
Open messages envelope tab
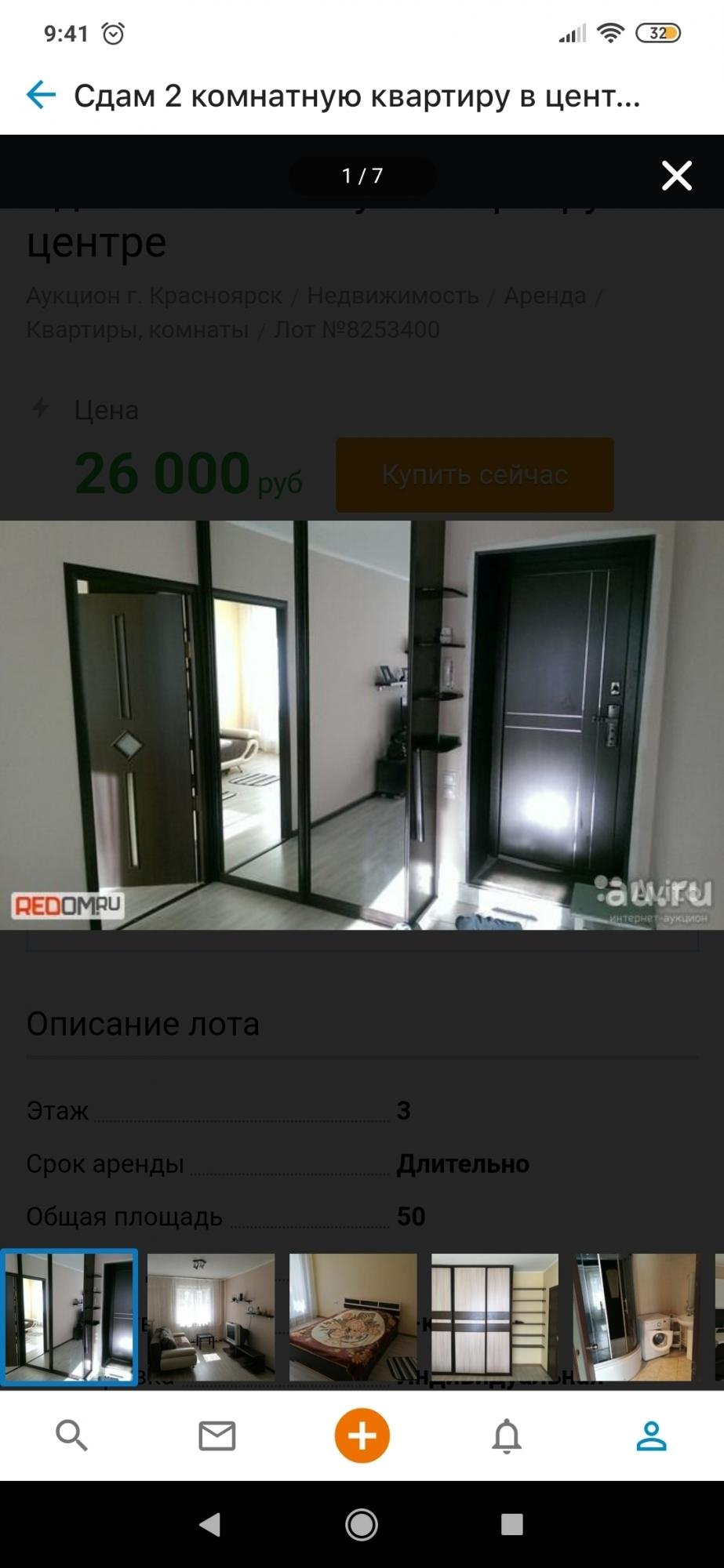pyautogui.click(x=217, y=1436)
